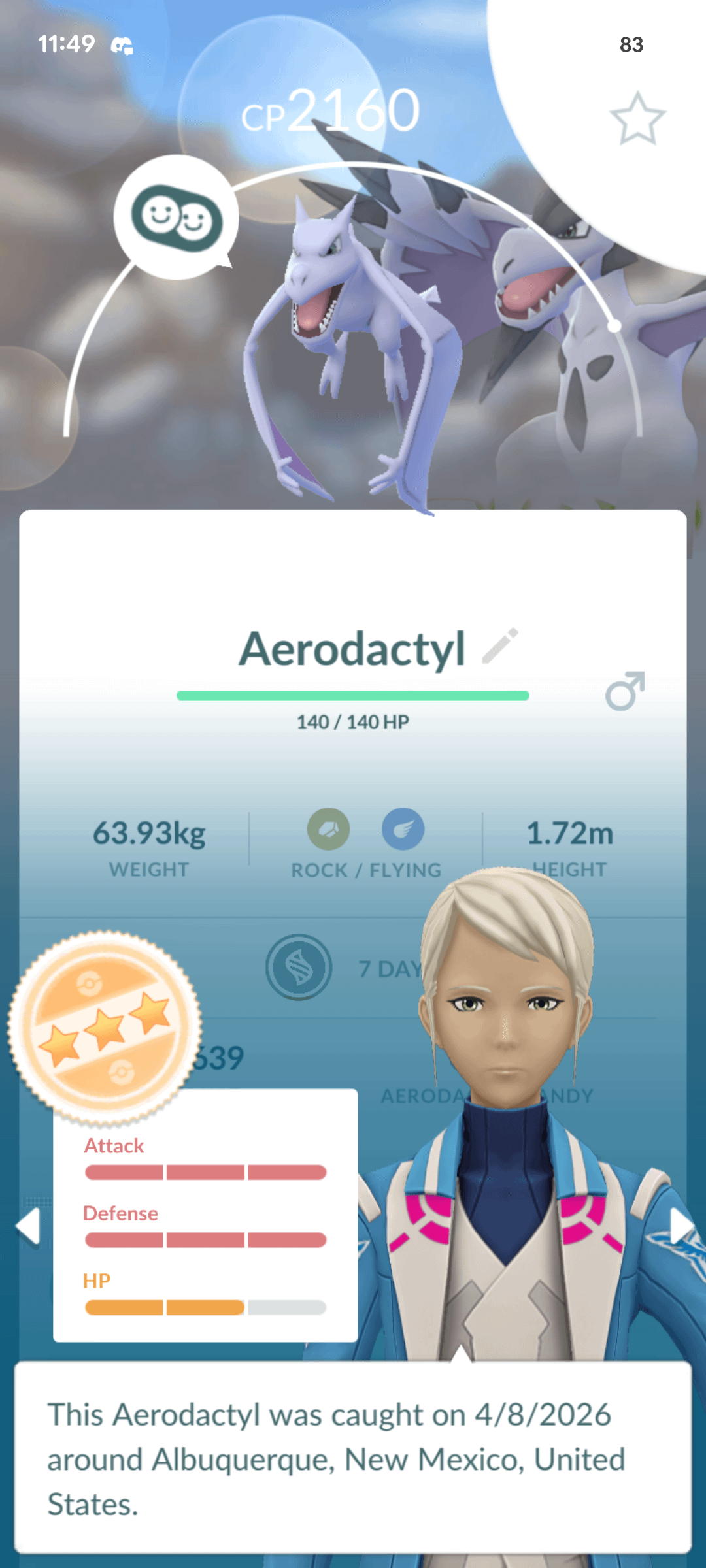Tap the buddy smiley speech bubble
This screenshot has height=1568, width=706.
tap(176, 218)
